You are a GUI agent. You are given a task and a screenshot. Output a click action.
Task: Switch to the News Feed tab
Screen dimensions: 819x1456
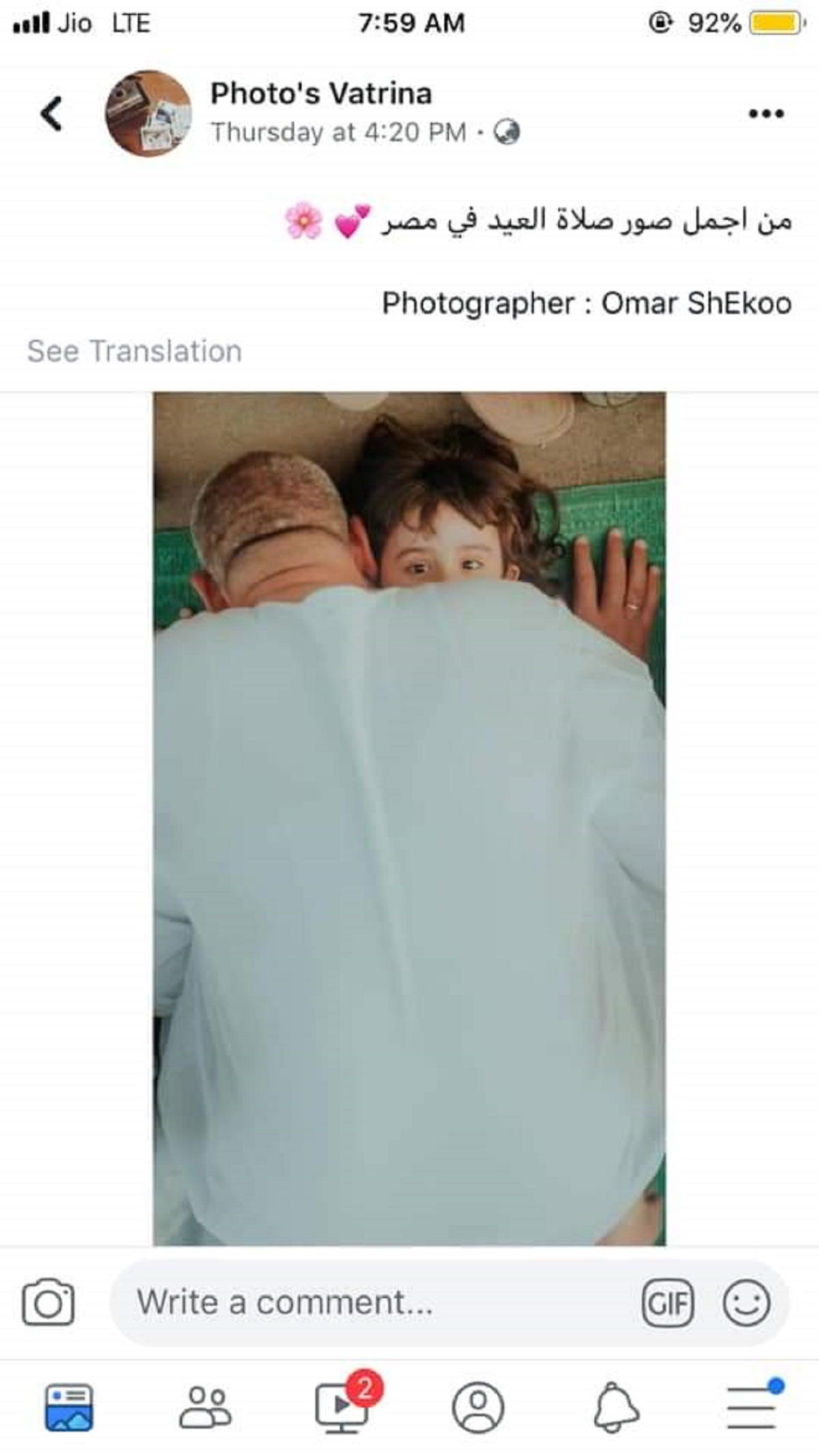click(69, 1407)
